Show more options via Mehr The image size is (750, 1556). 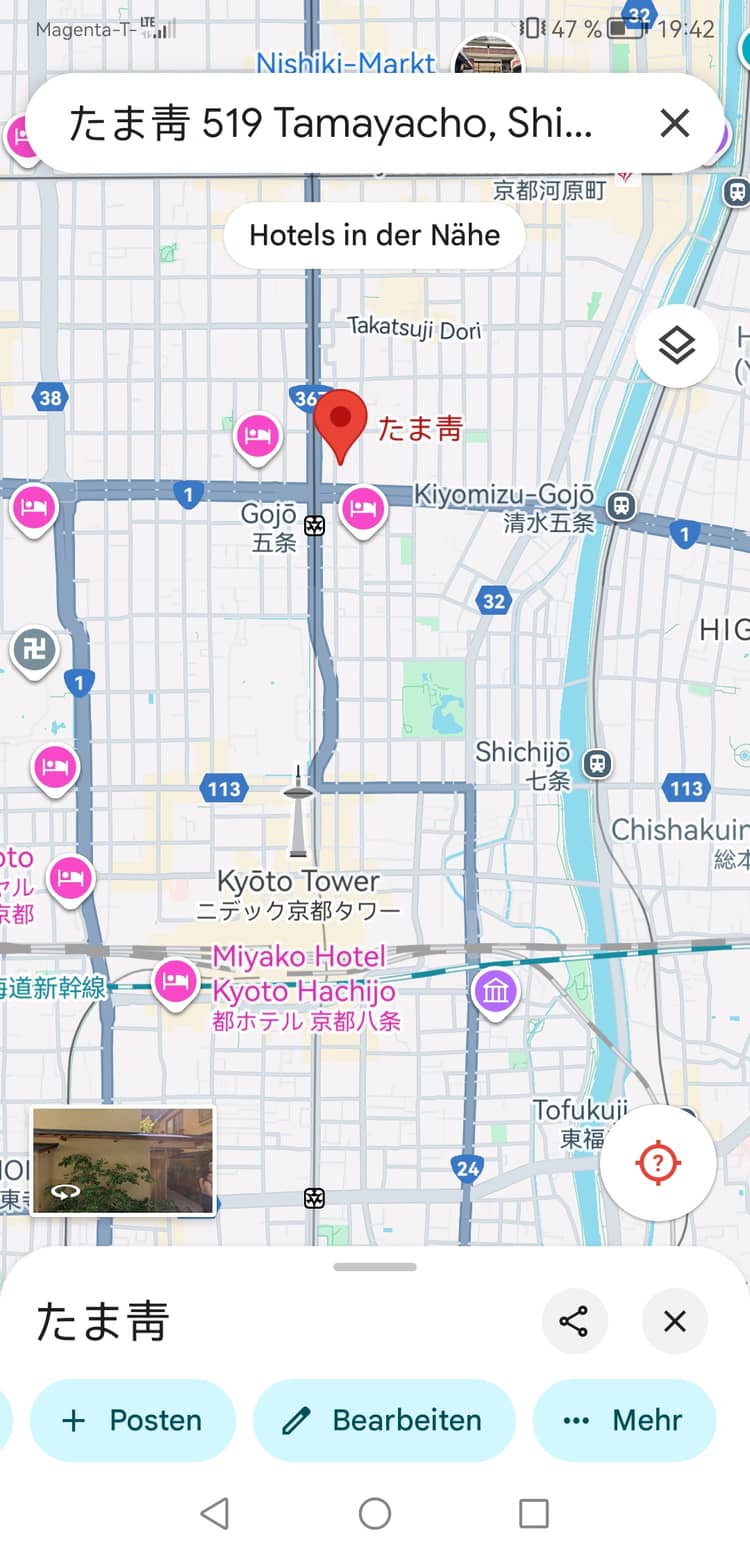(x=625, y=1420)
